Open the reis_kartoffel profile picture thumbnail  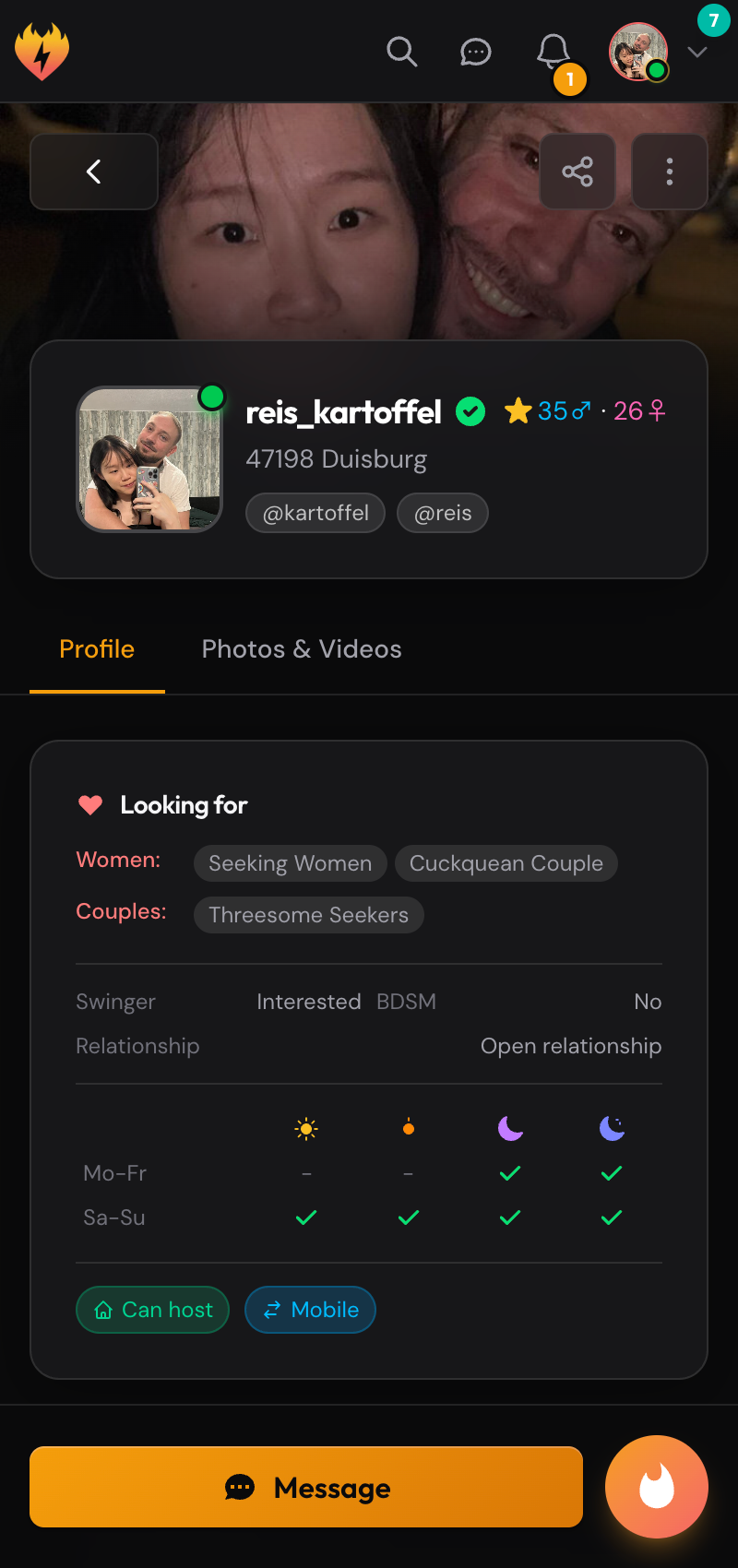tap(149, 458)
